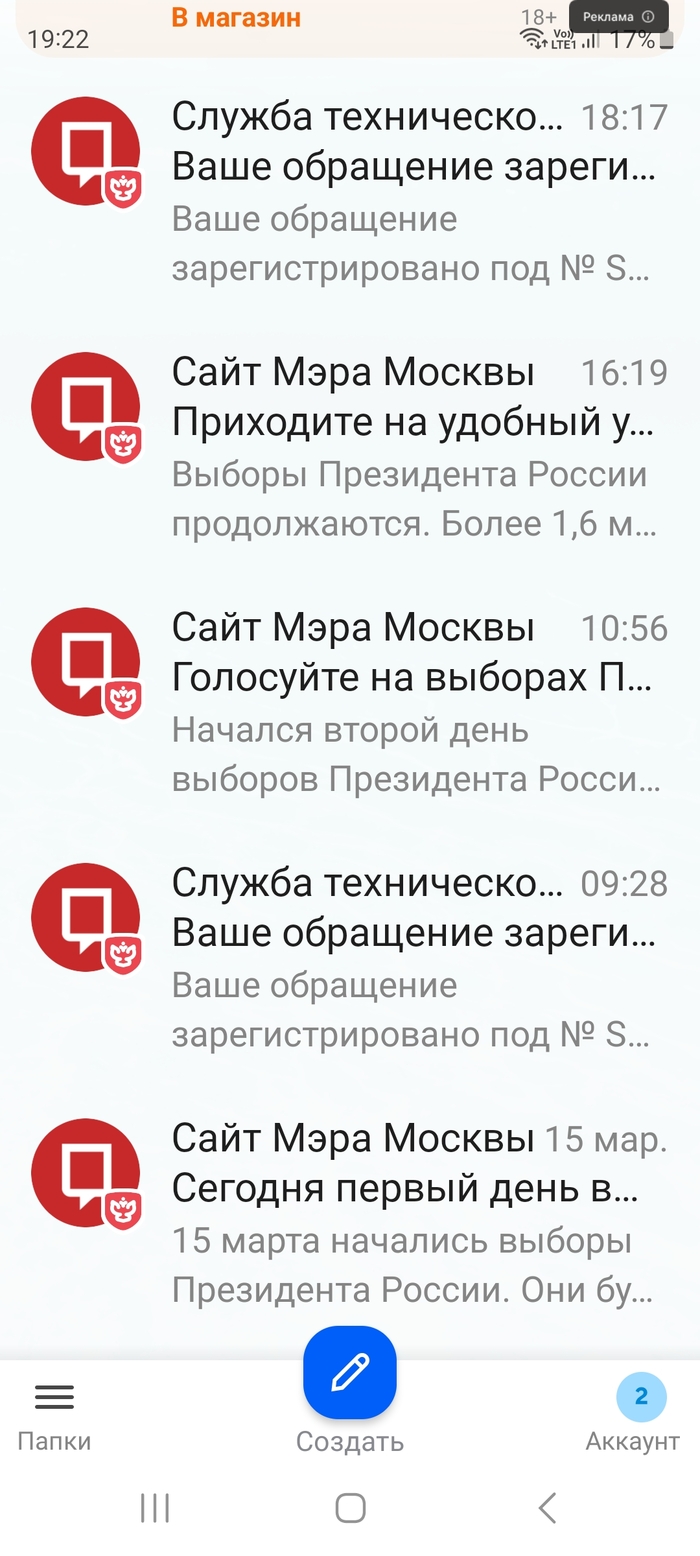Compose a new email with Создать

pyautogui.click(x=350, y=1374)
